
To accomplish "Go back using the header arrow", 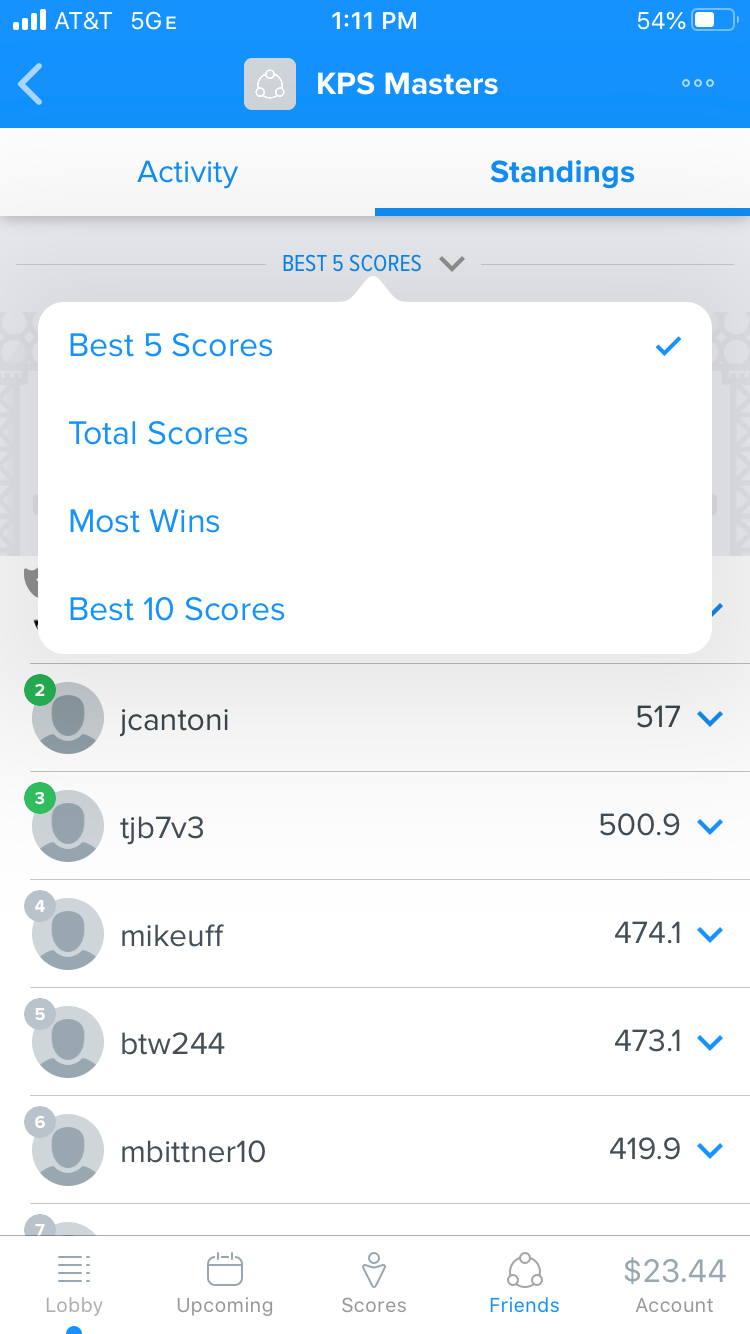I will 32,84.
